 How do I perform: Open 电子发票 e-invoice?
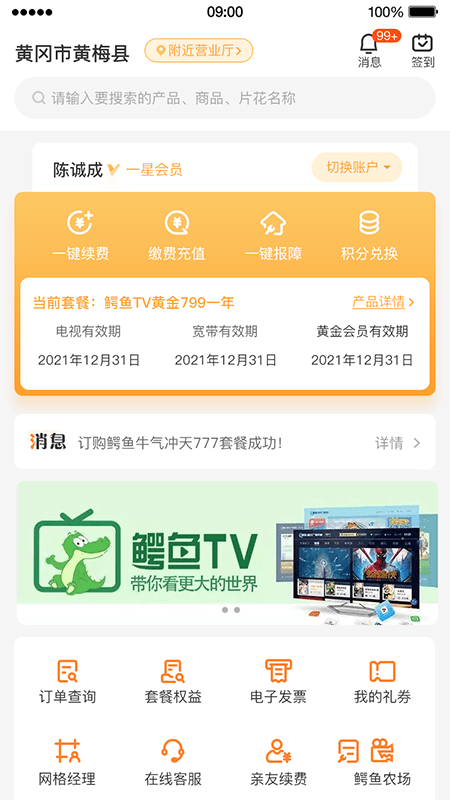279,682
